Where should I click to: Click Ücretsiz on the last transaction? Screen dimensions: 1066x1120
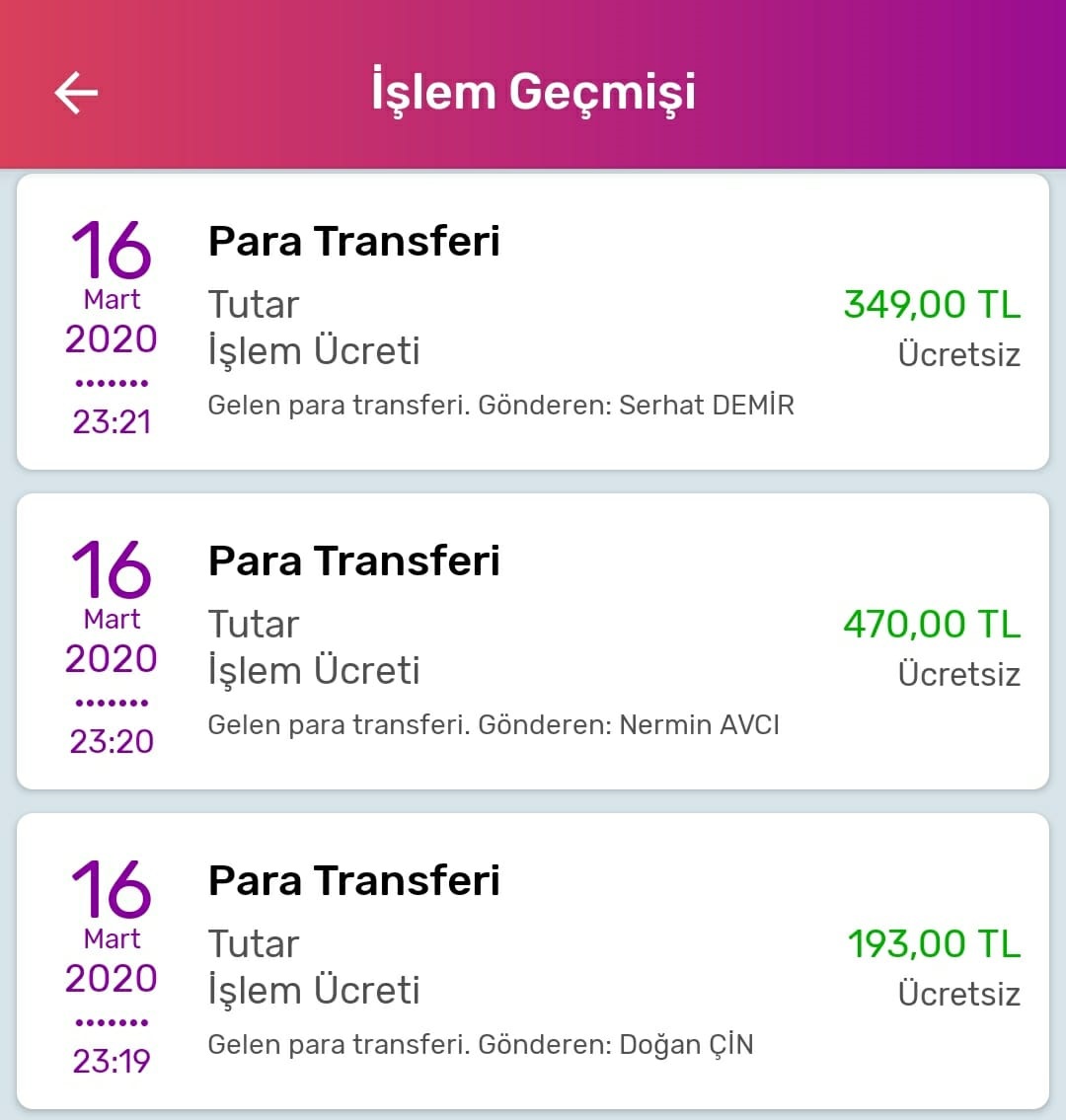(x=959, y=995)
